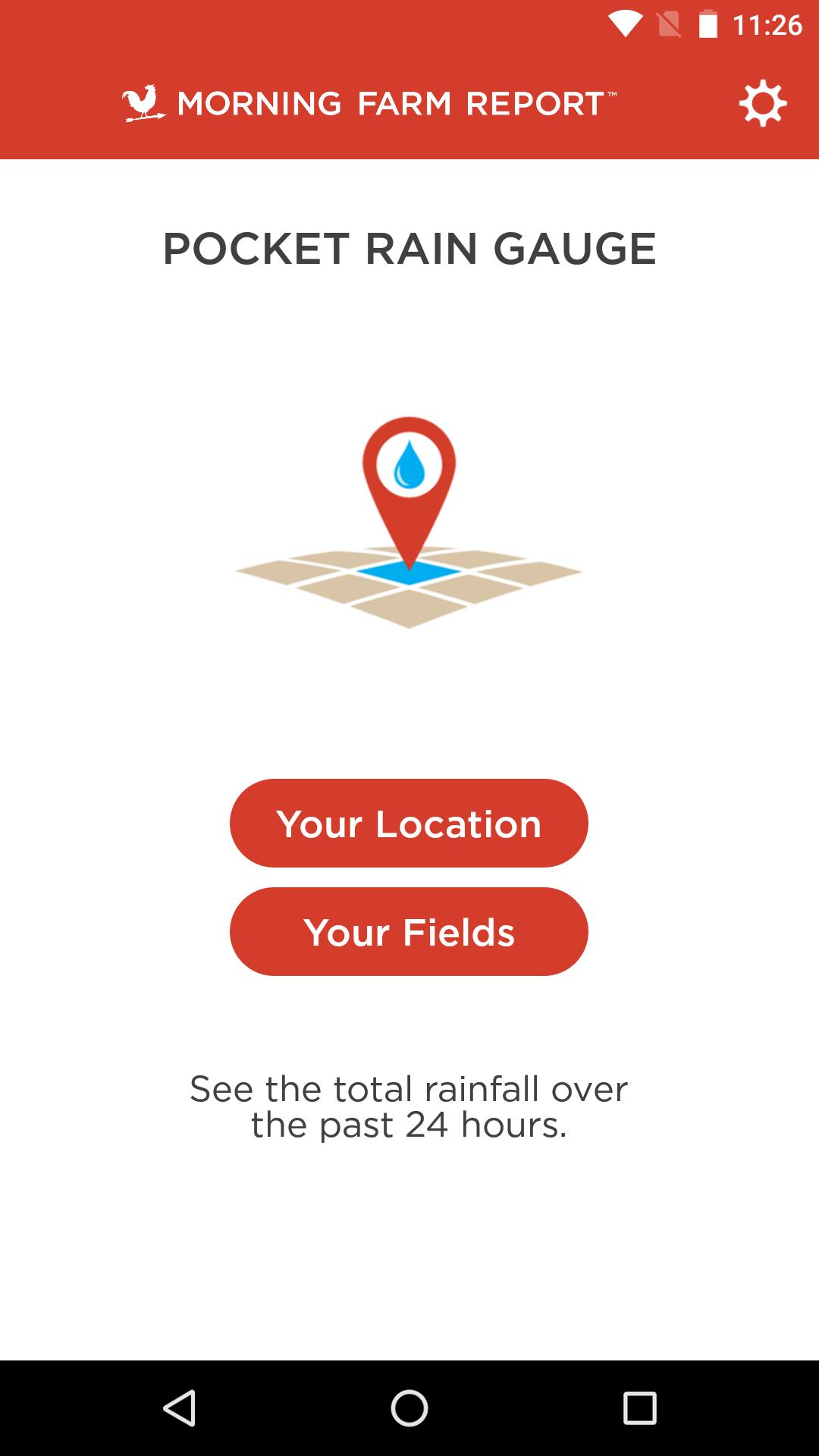819x1456 pixels.
Task: Open Your Location rainfall report
Action: pos(409,824)
